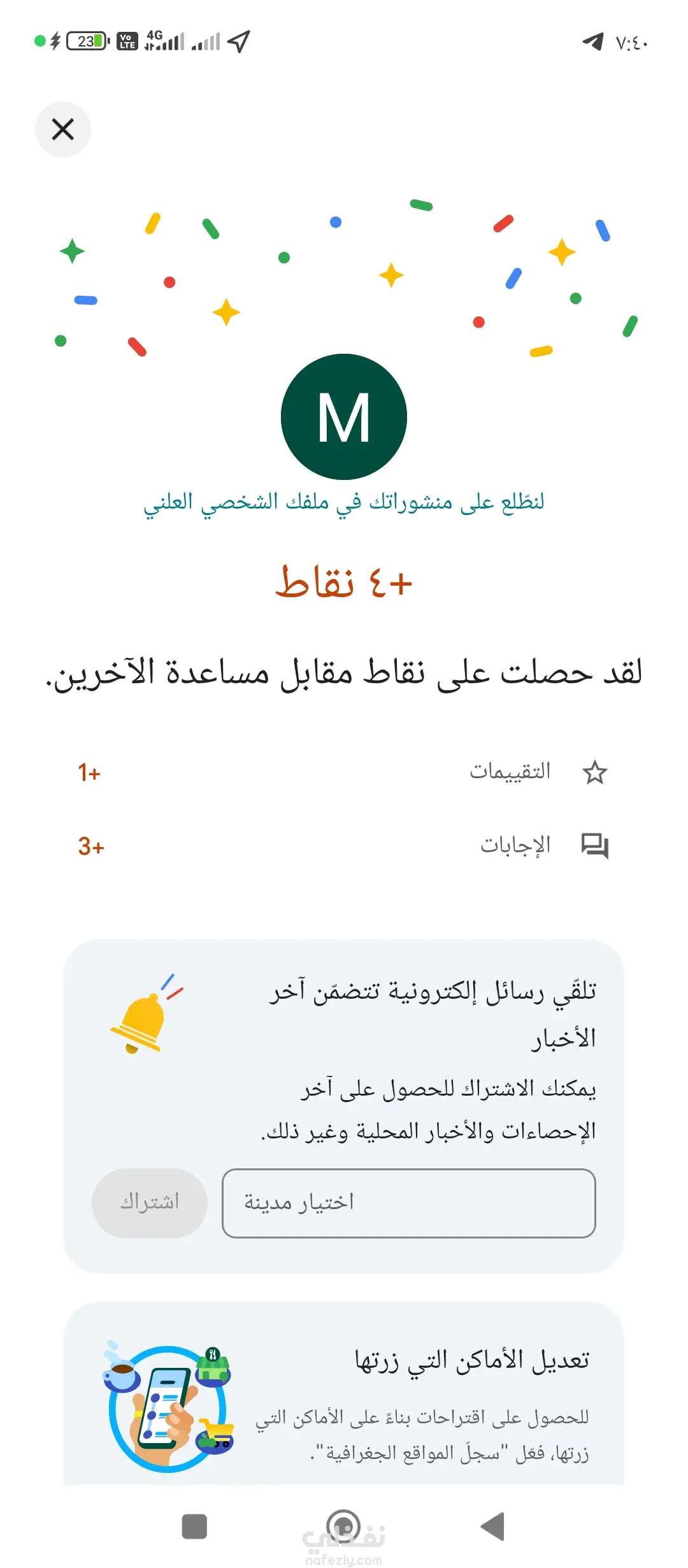688x1568 pixels.
Task: Tap the اشتراك subscribe button
Action: (150, 1203)
